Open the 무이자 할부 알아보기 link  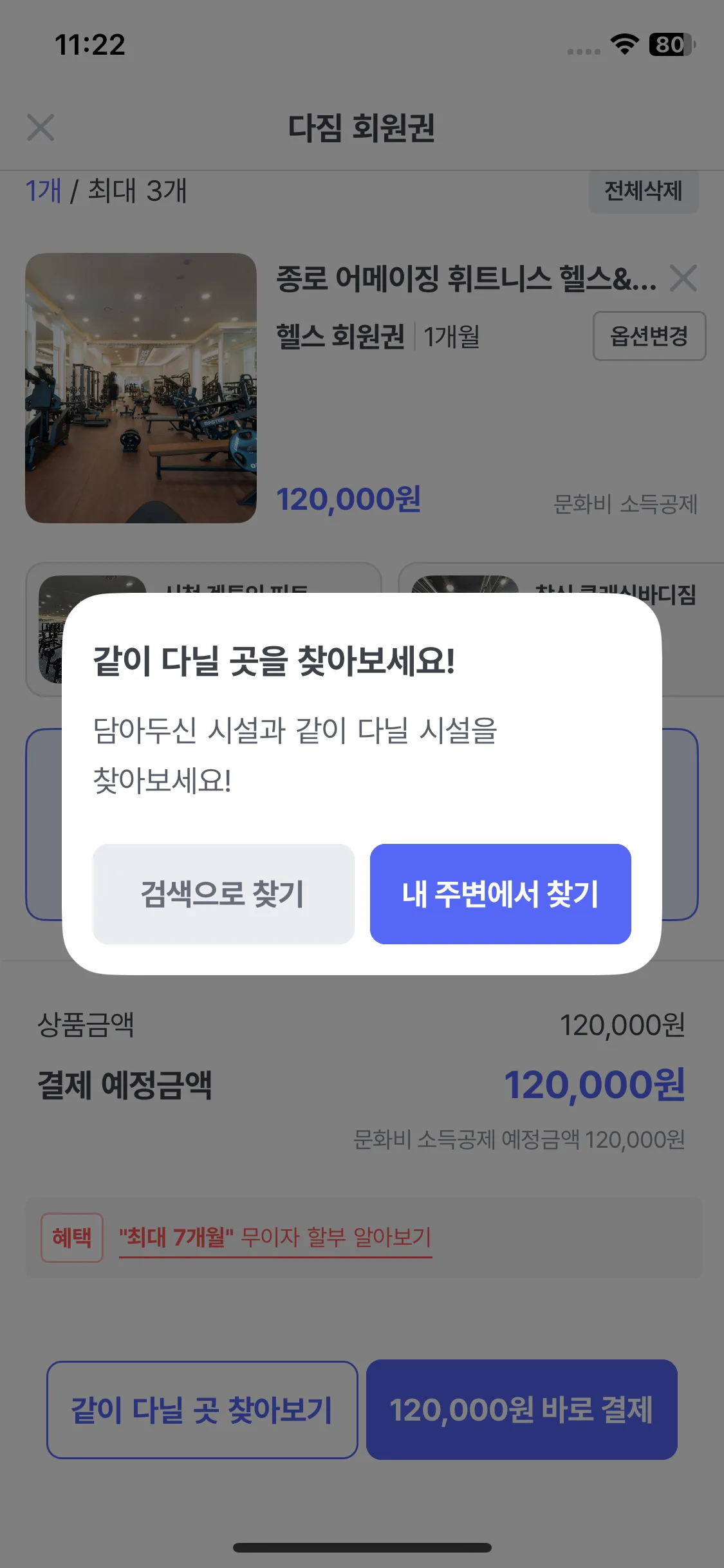[x=275, y=1237]
